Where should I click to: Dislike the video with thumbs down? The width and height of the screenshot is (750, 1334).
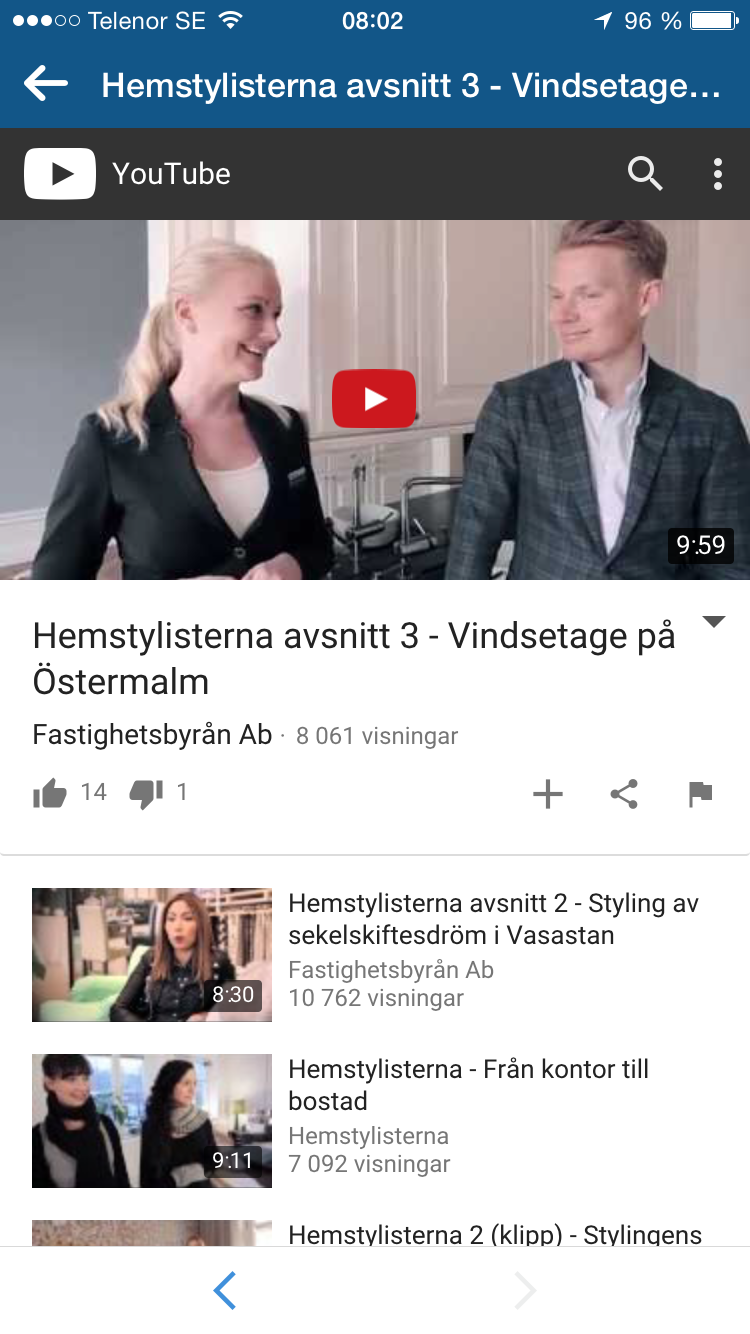click(146, 794)
